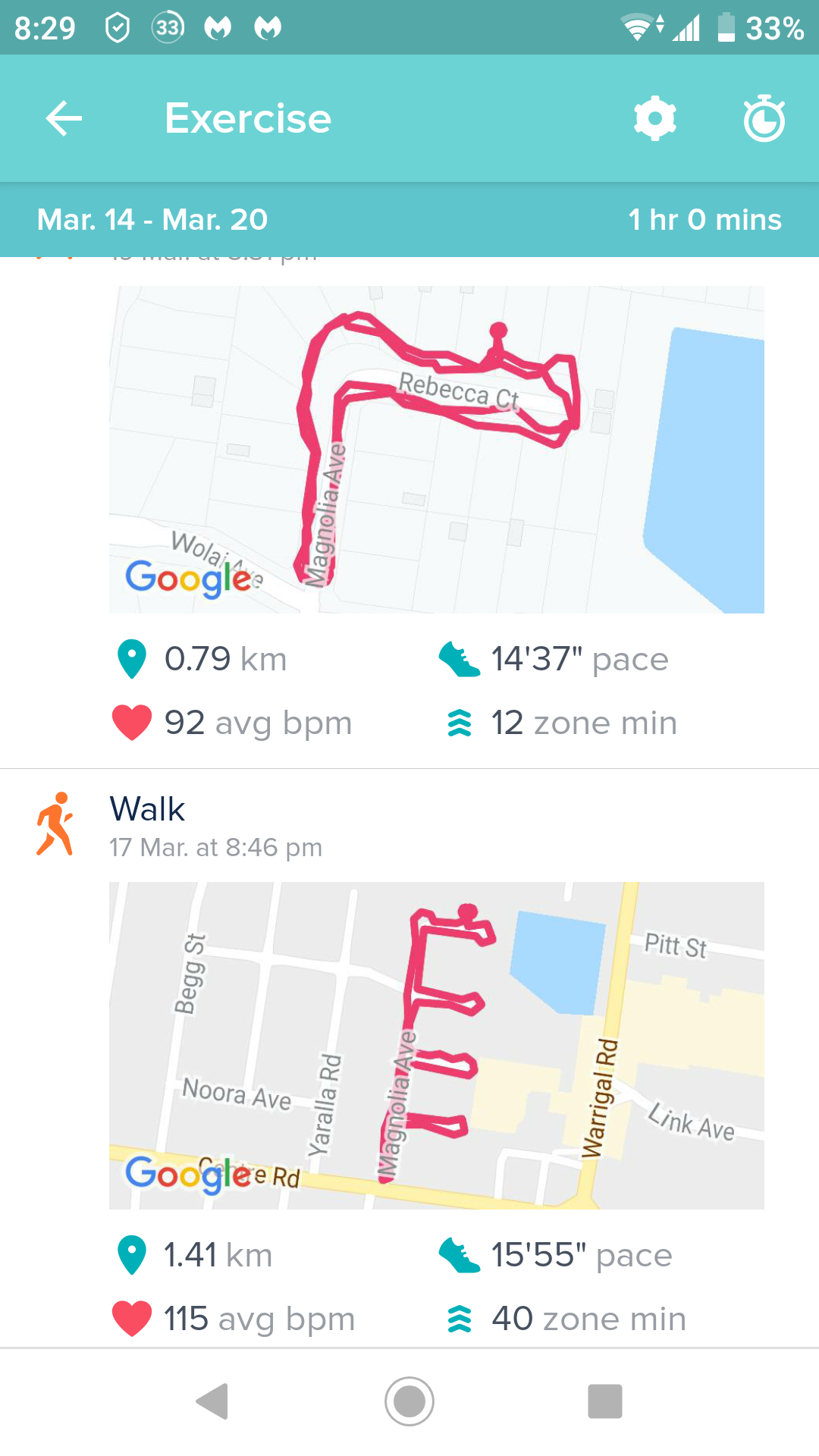
Task: Go back using the top-left arrow
Action: (64, 119)
